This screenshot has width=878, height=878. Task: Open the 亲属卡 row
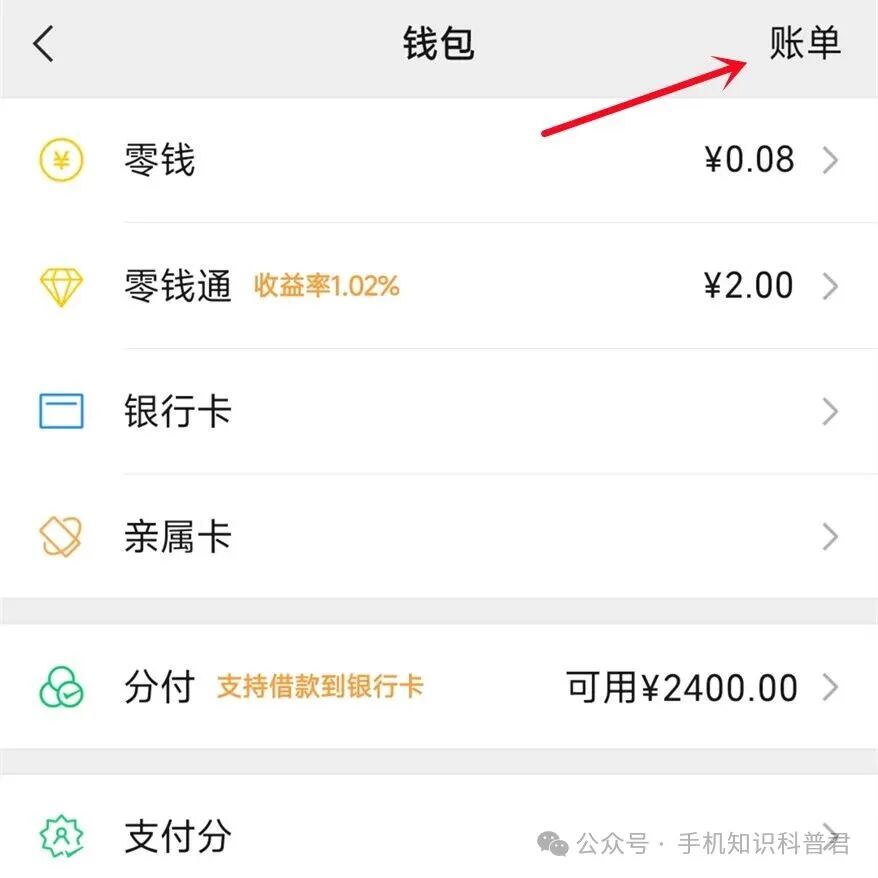(438, 537)
